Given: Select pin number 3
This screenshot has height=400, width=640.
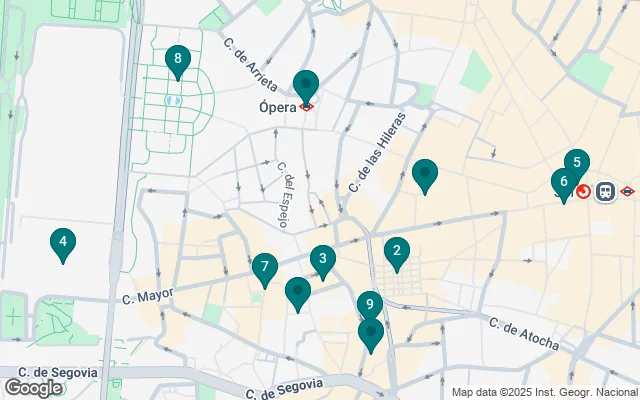Looking at the screenshot, I should pos(322,260).
